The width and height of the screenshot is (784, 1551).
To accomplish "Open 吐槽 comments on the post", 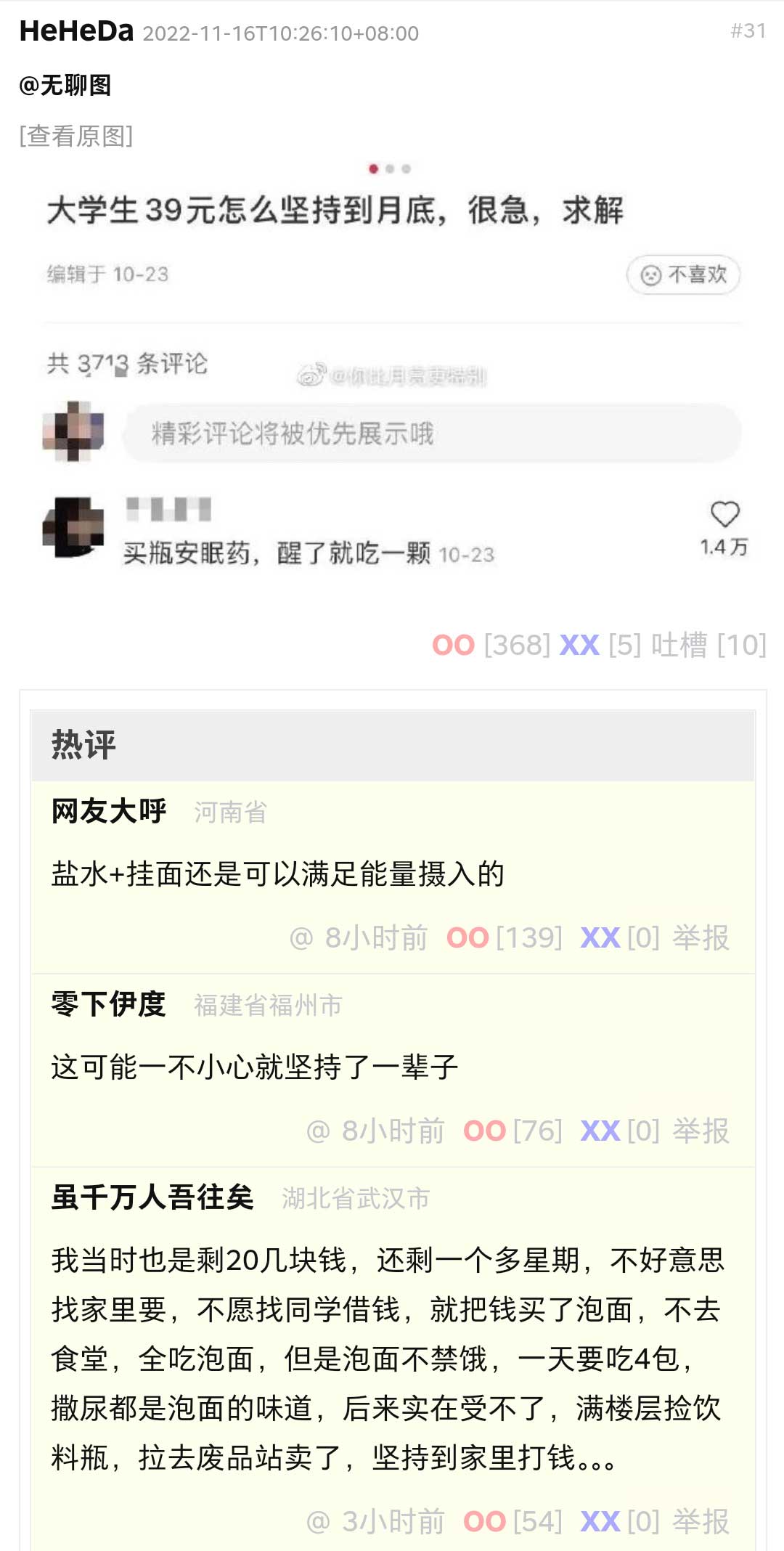I will click(679, 645).
